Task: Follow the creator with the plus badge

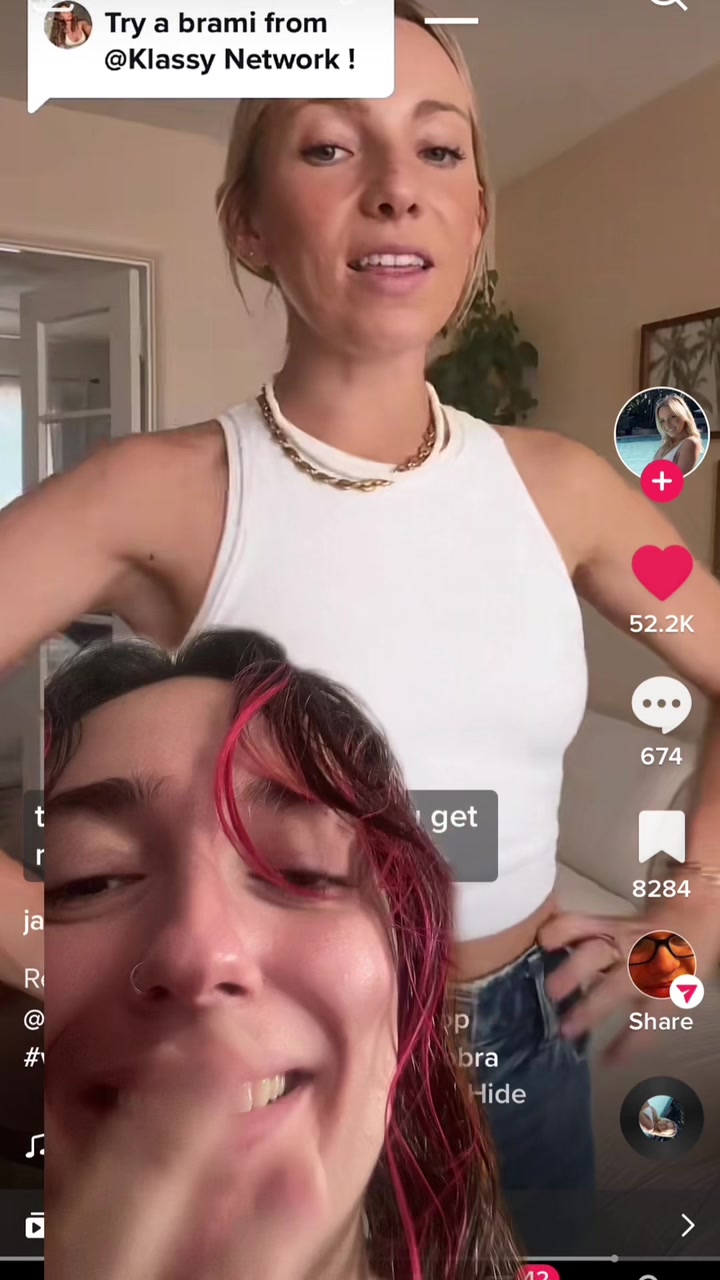Action: (661, 482)
